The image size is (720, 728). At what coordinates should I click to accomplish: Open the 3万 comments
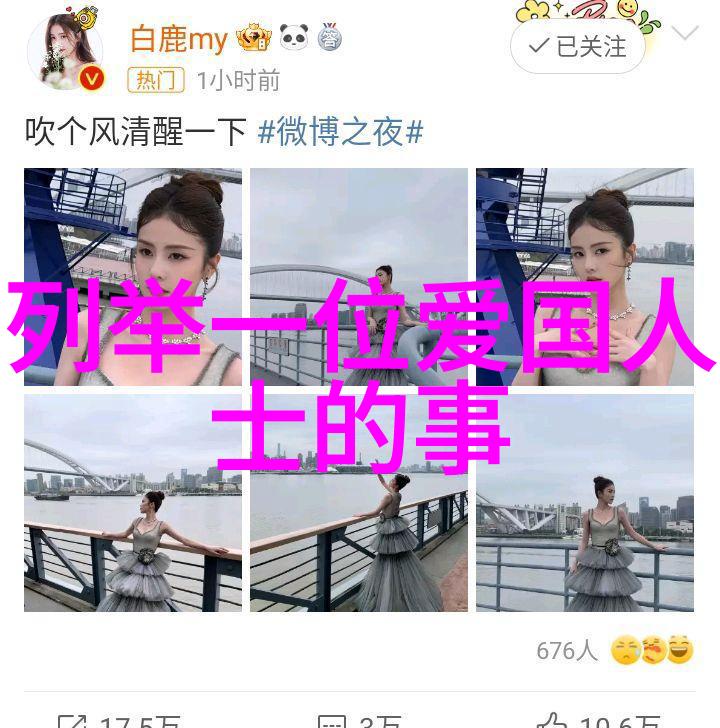tap(360, 719)
